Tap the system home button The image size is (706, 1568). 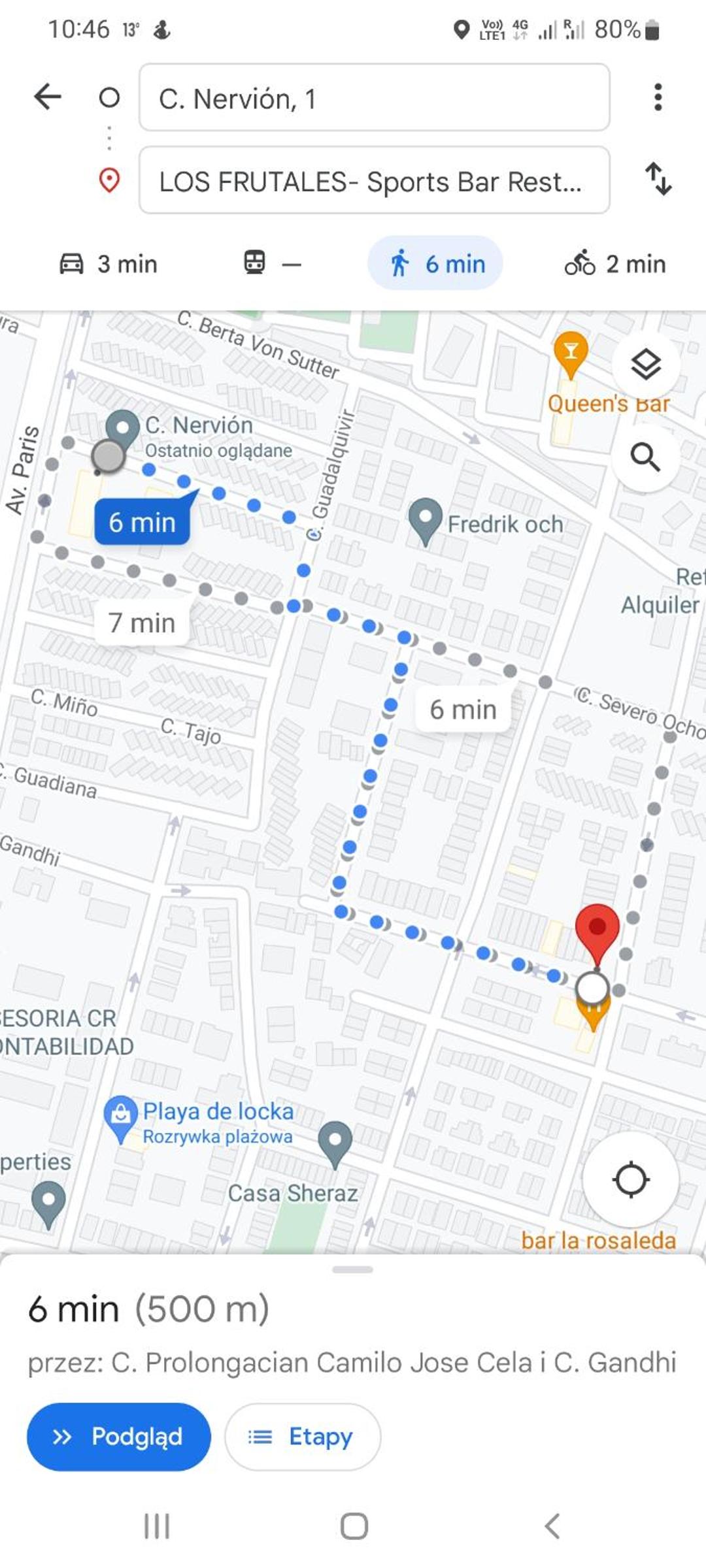pos(354,1527)
